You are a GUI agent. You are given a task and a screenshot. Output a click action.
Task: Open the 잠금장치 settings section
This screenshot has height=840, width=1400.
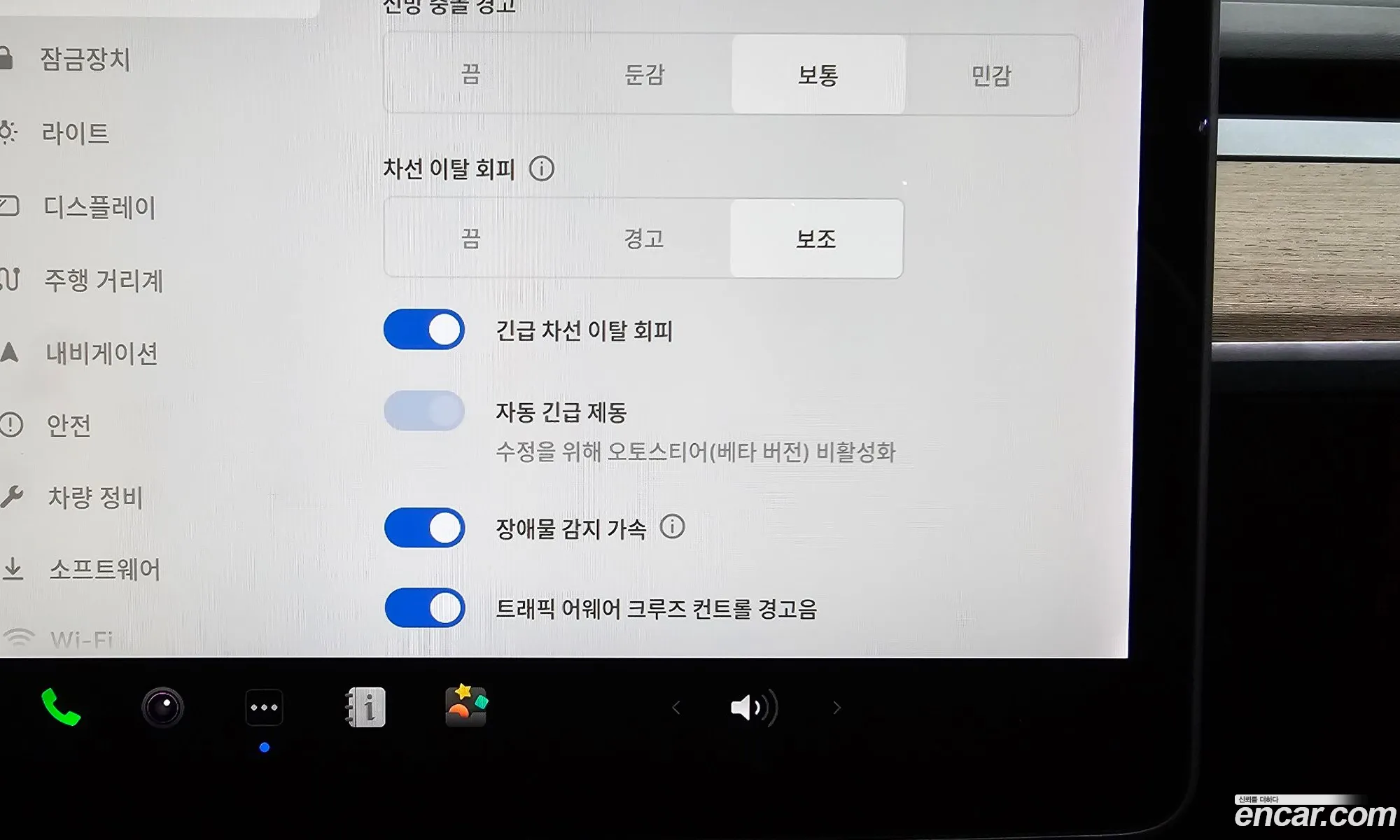[84, 59]
